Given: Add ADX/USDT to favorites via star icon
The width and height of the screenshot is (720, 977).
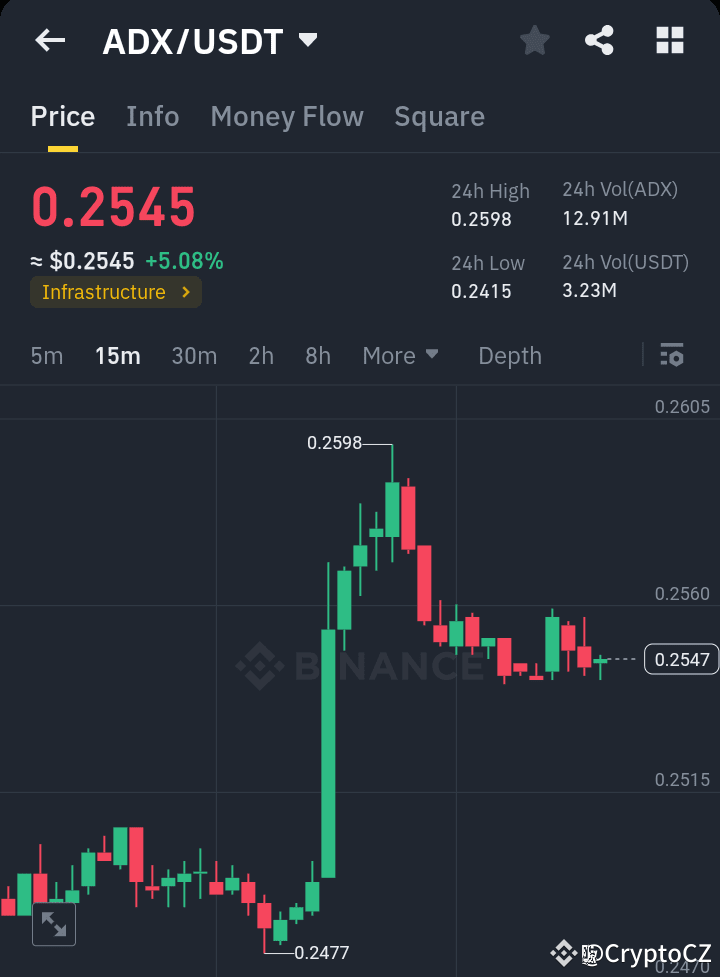Looking at the screenshot, I should [534, 40].
